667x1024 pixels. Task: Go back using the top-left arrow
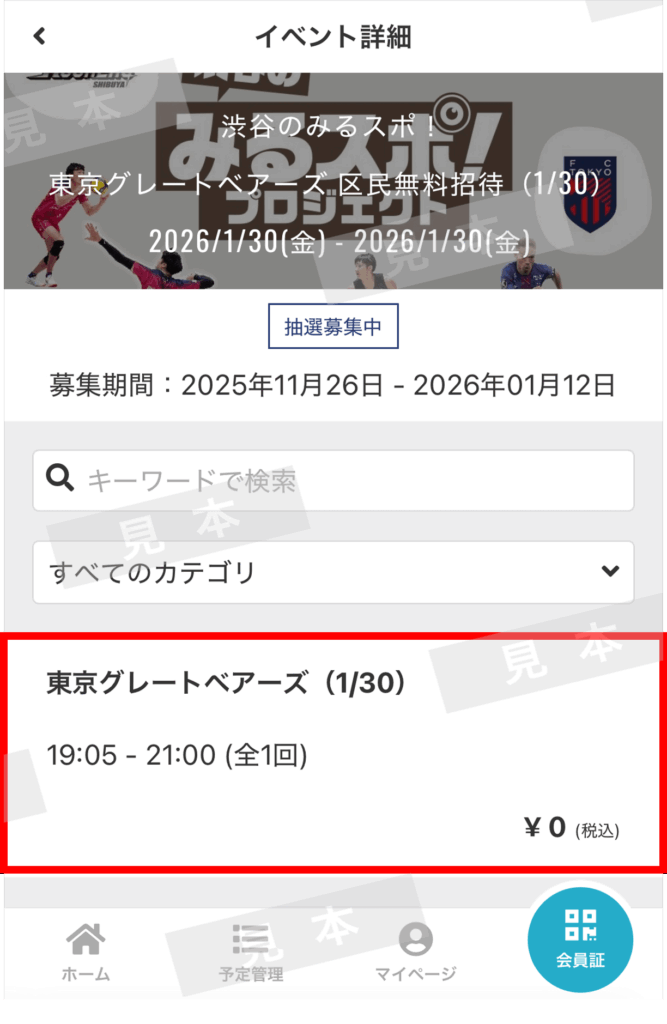[x=39, y=37]
